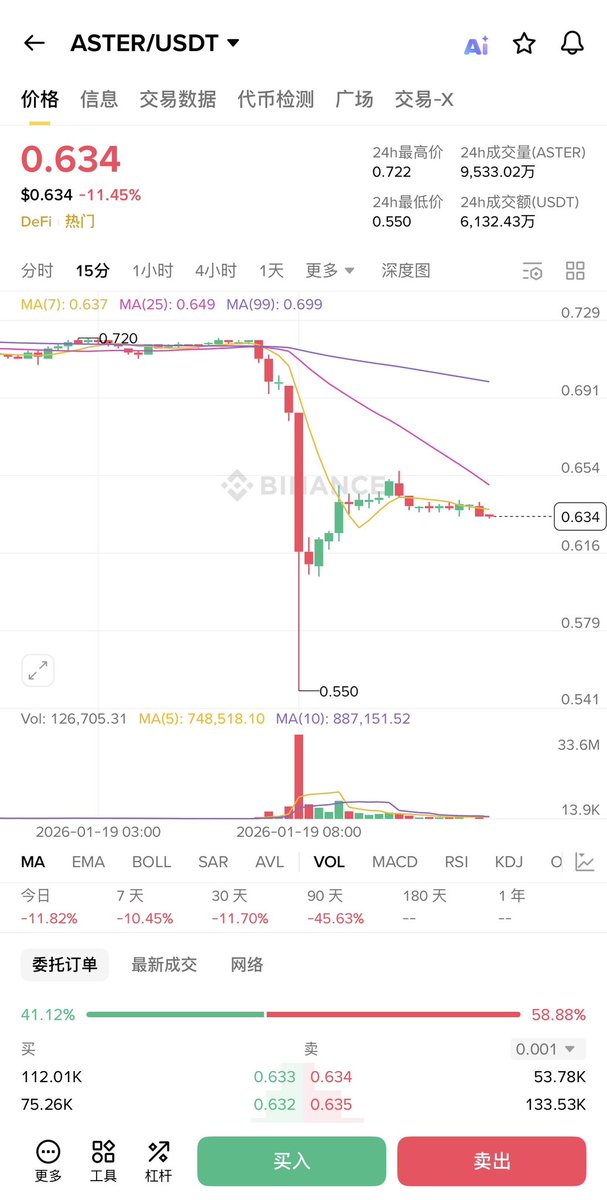The width and height of the screenshot is (607, 1200).
Task: Select the MACD indicator
Action: [395, 861]
